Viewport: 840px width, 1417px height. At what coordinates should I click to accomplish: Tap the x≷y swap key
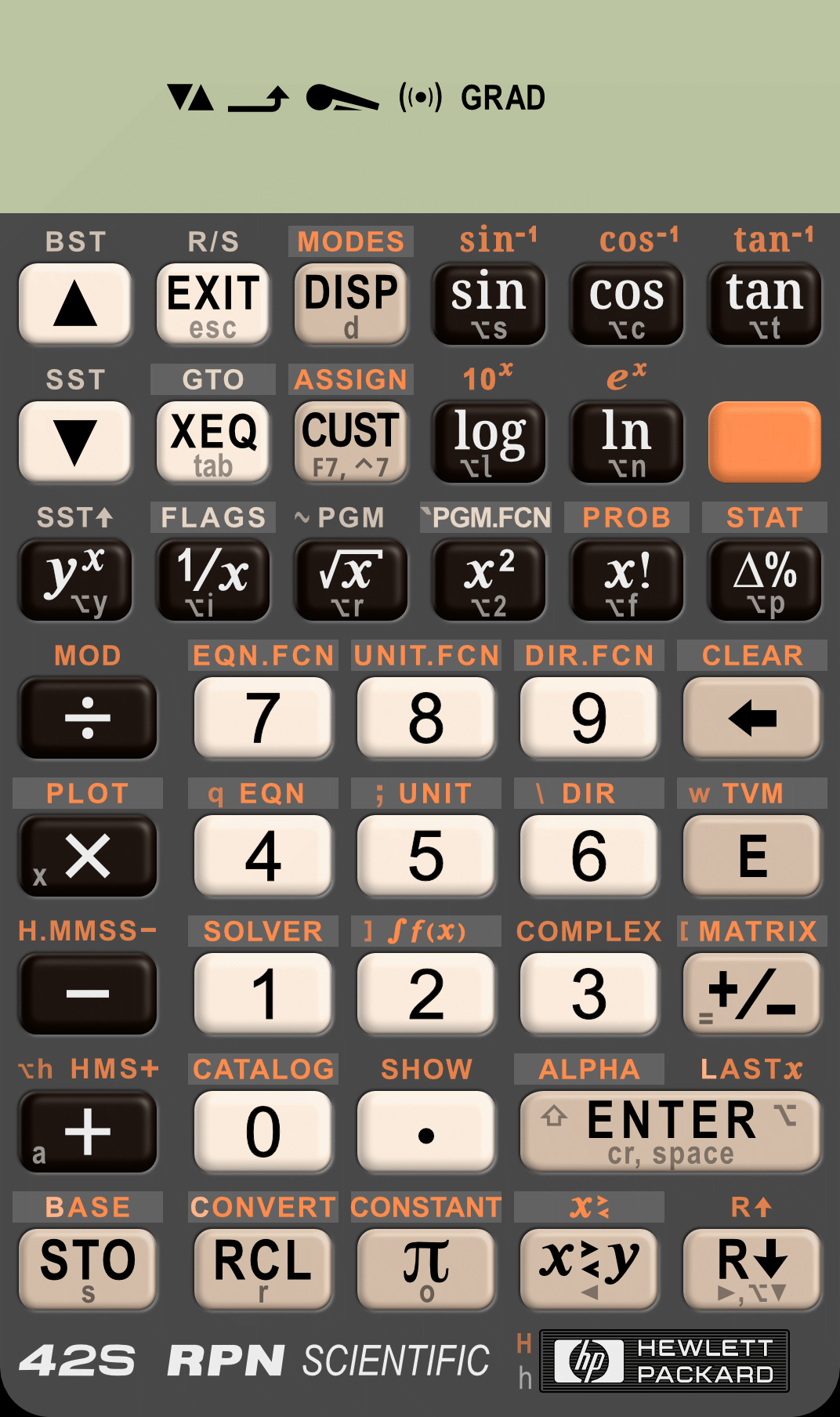[x=589, y=1270]
